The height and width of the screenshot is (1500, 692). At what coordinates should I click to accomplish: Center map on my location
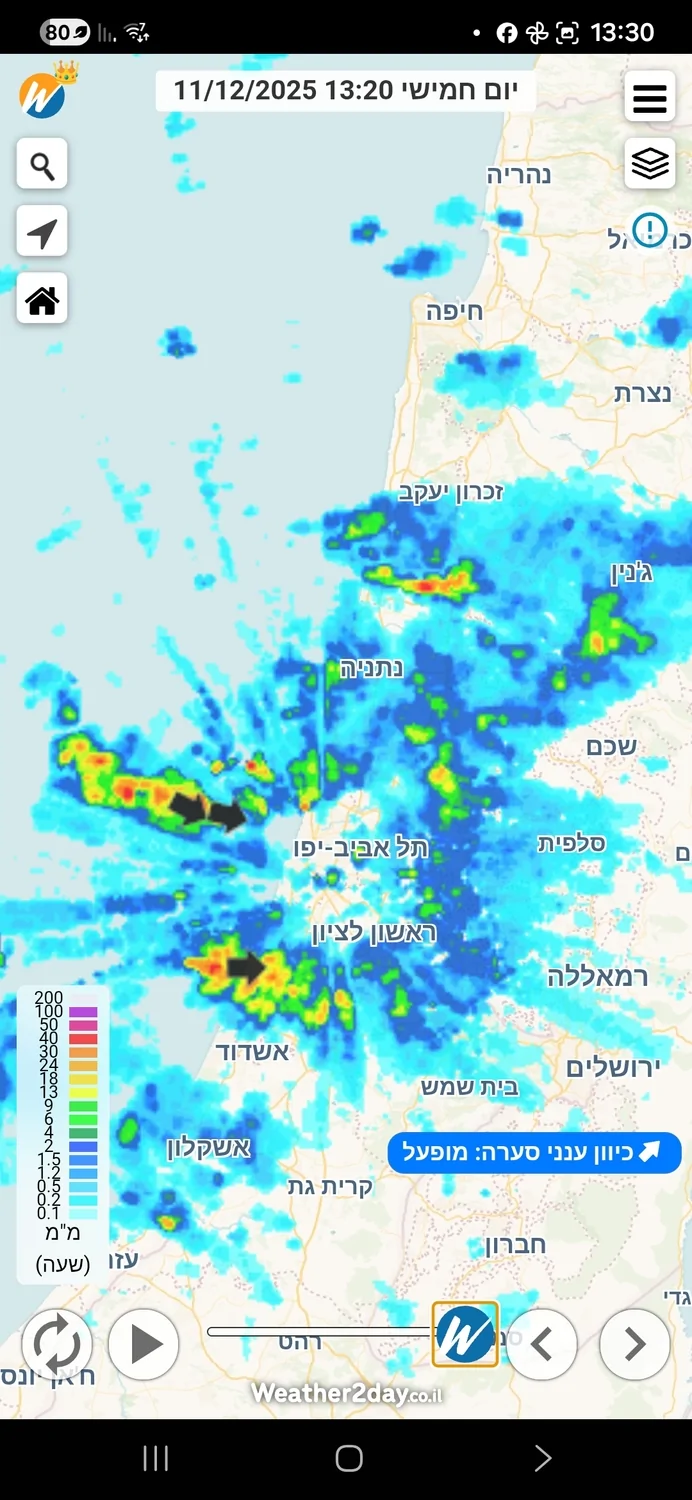42,232
